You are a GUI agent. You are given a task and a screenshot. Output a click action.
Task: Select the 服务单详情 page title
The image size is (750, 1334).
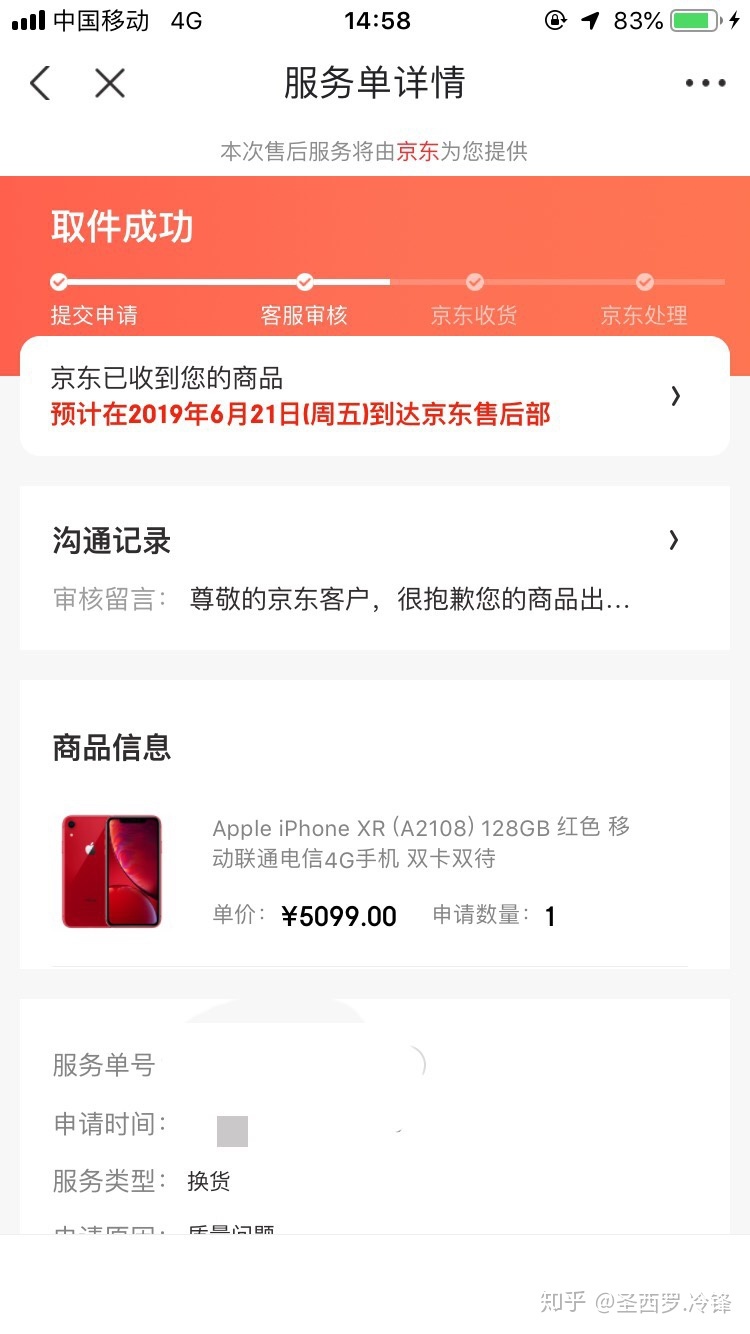coord(375,83)
